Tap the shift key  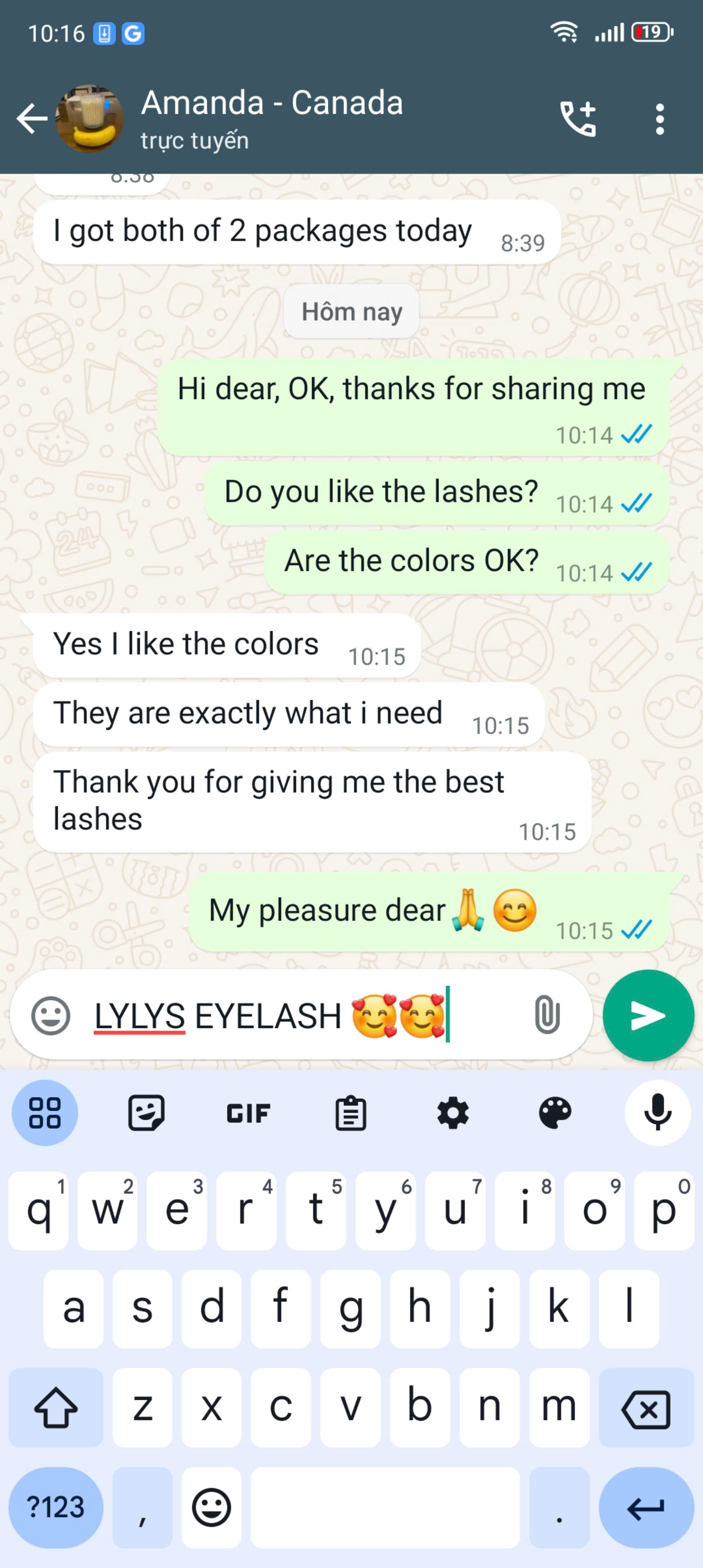point(55,1408)
